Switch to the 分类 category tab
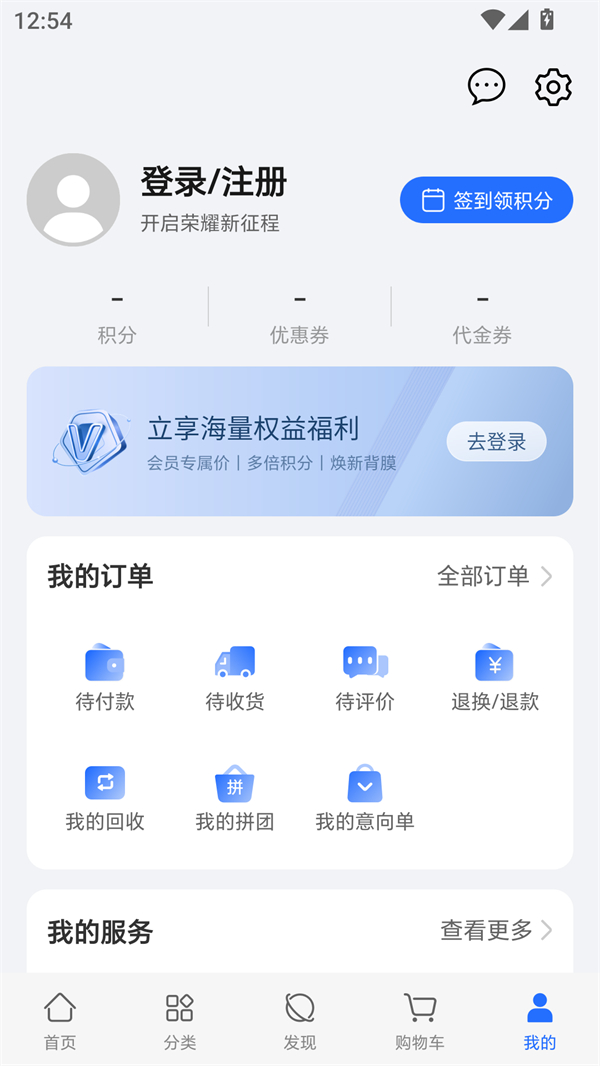Screen dimensions: 600x1066 pos(180,1020)
